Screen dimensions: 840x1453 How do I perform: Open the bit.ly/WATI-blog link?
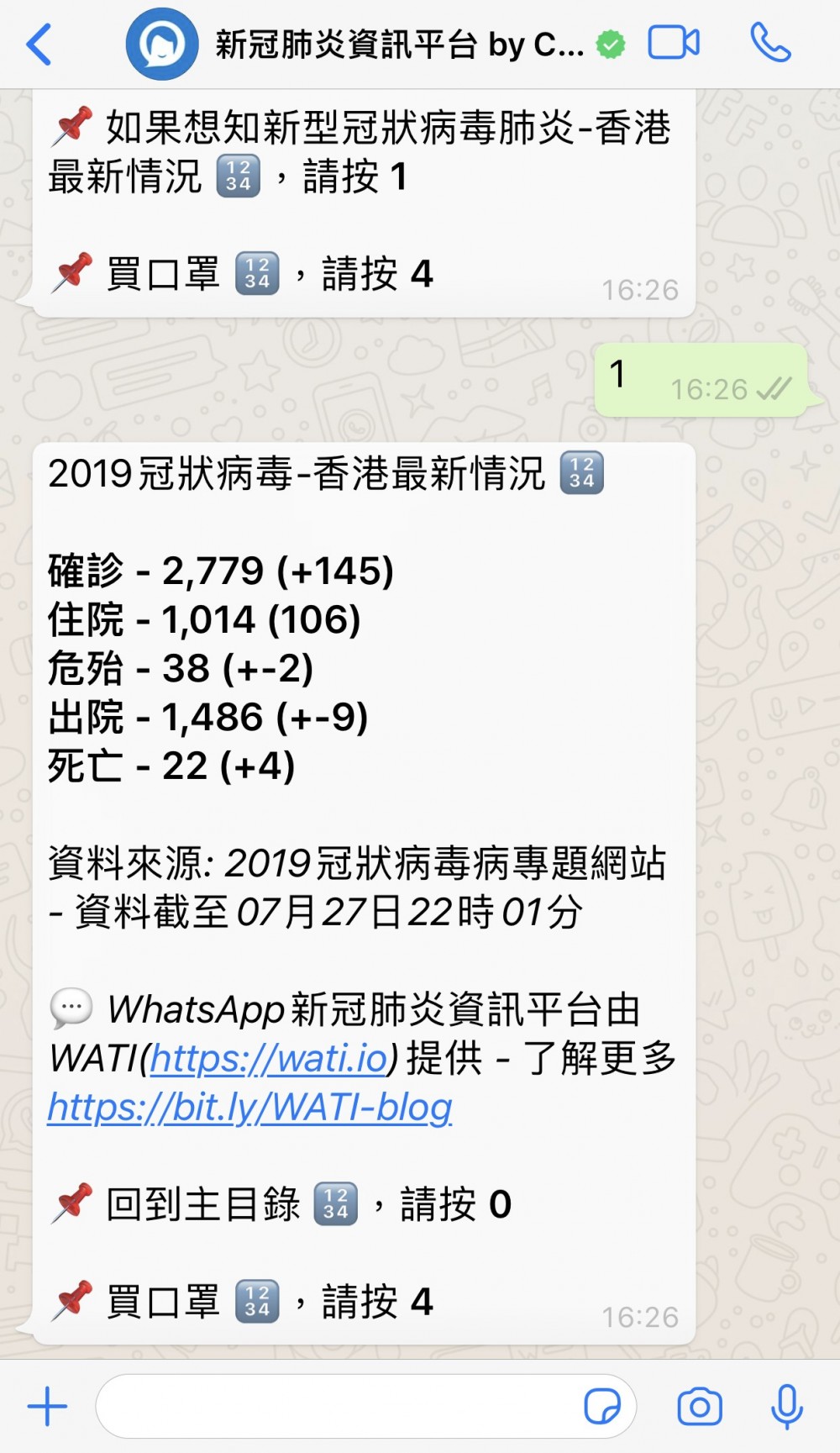pyautogui.click(x=249, y=1108)
